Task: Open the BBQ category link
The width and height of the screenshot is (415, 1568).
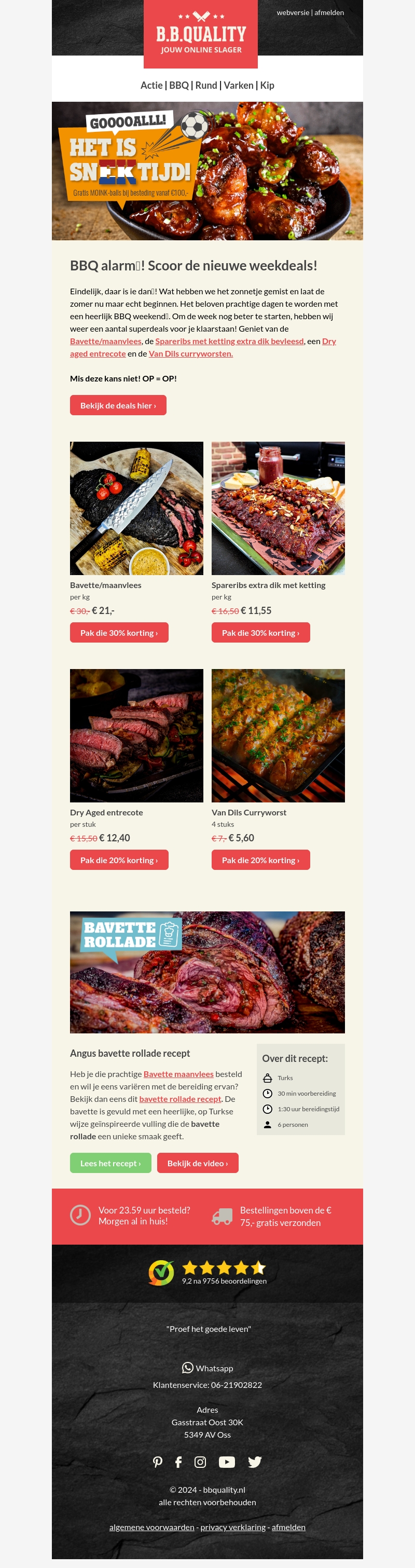Action: point(178,85)
